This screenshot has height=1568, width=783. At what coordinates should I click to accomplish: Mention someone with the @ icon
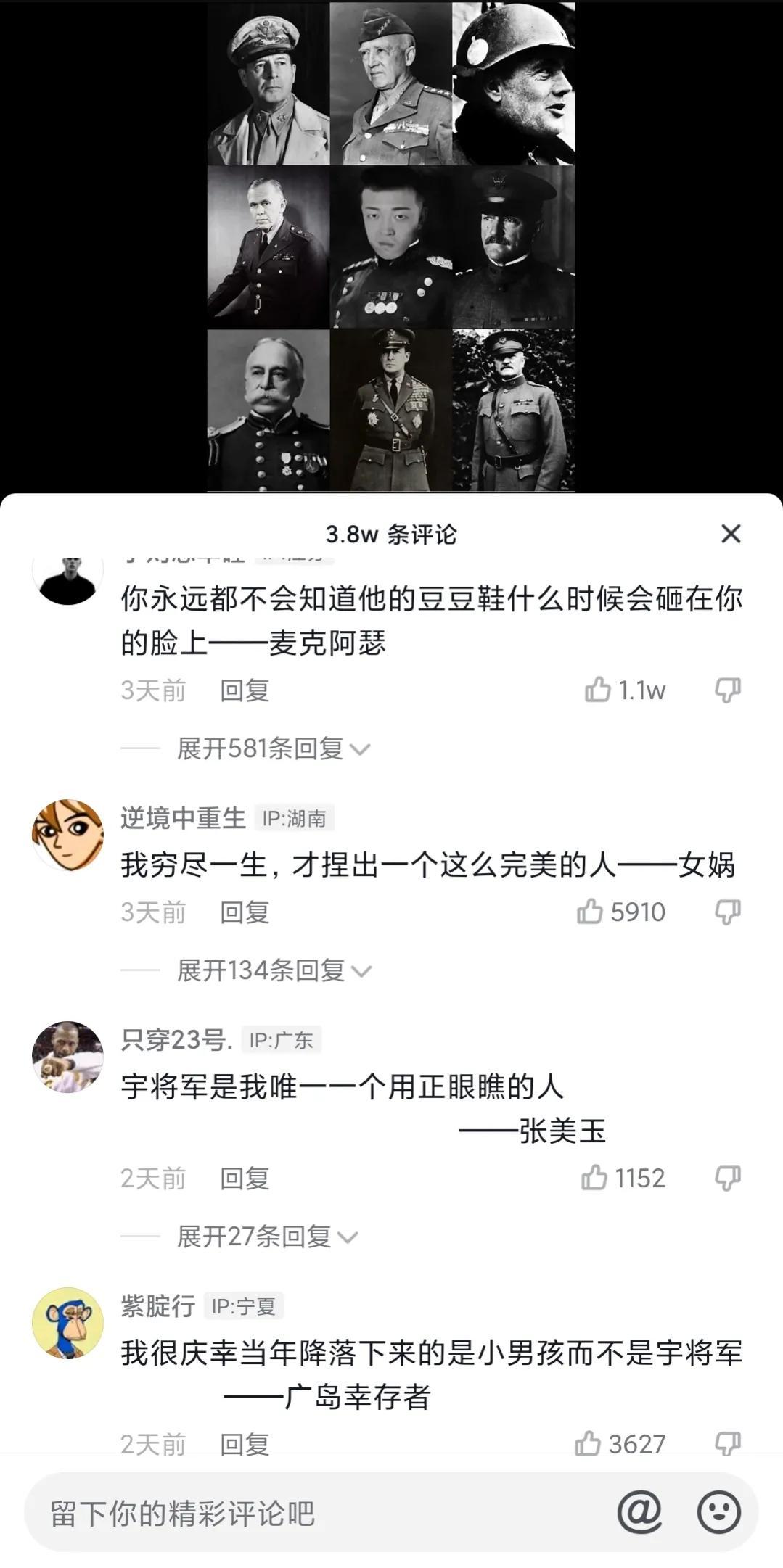point(639,1512)
